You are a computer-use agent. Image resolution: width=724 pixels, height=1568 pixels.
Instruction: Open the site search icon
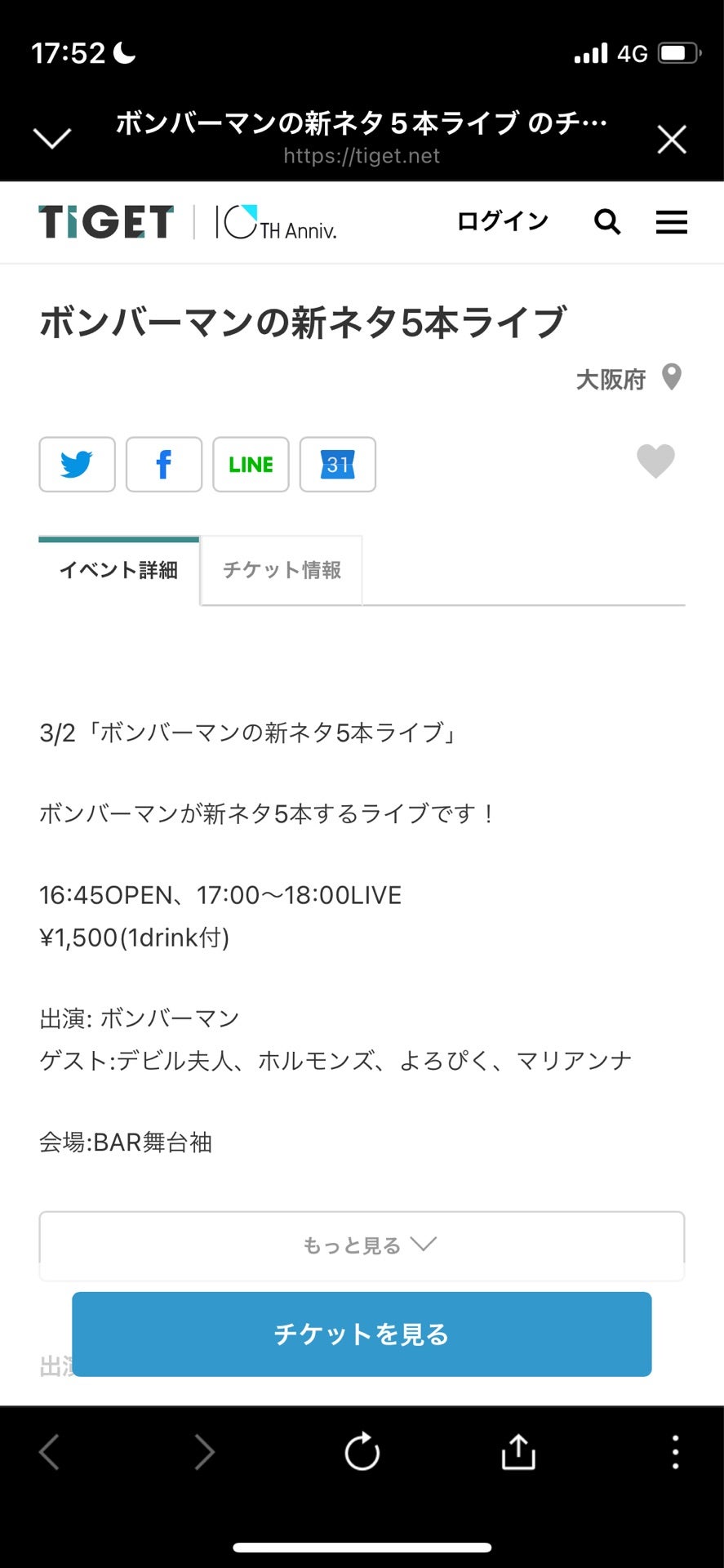coord(606,221)
